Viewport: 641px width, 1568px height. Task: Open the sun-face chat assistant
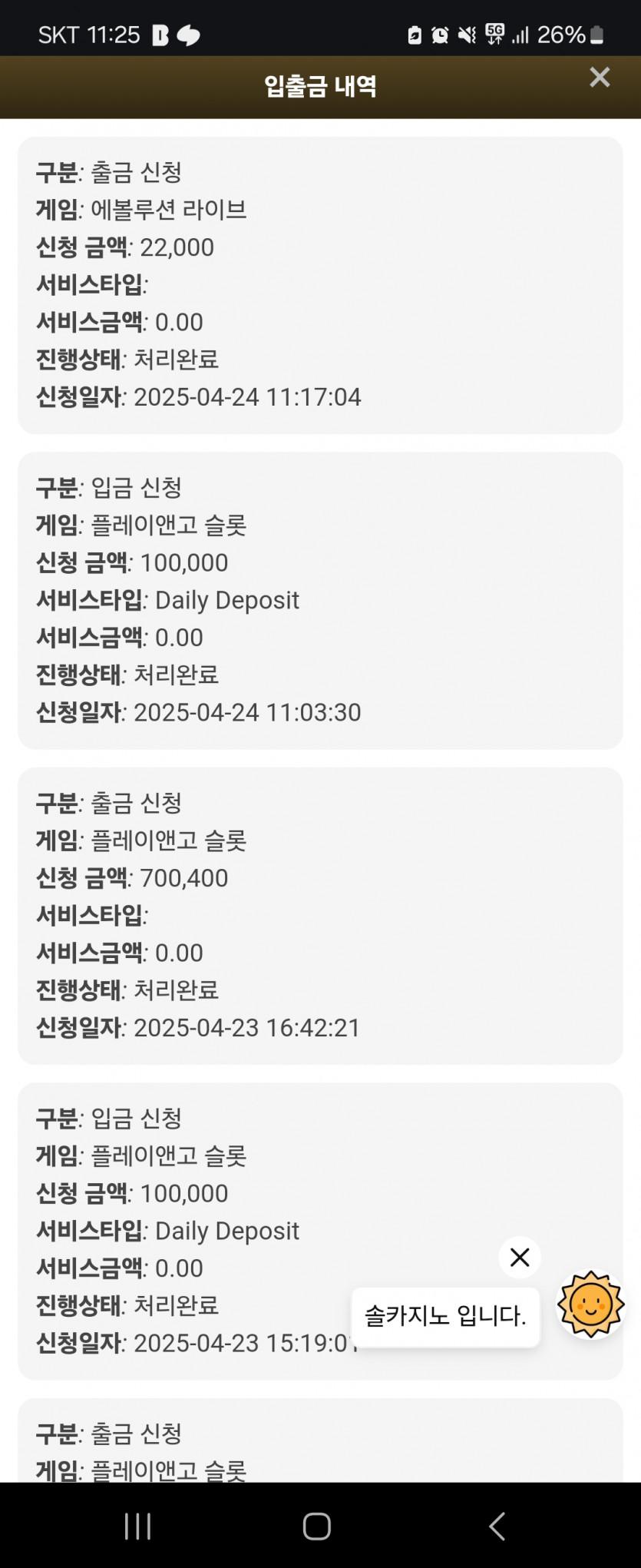coord(590,1305)
